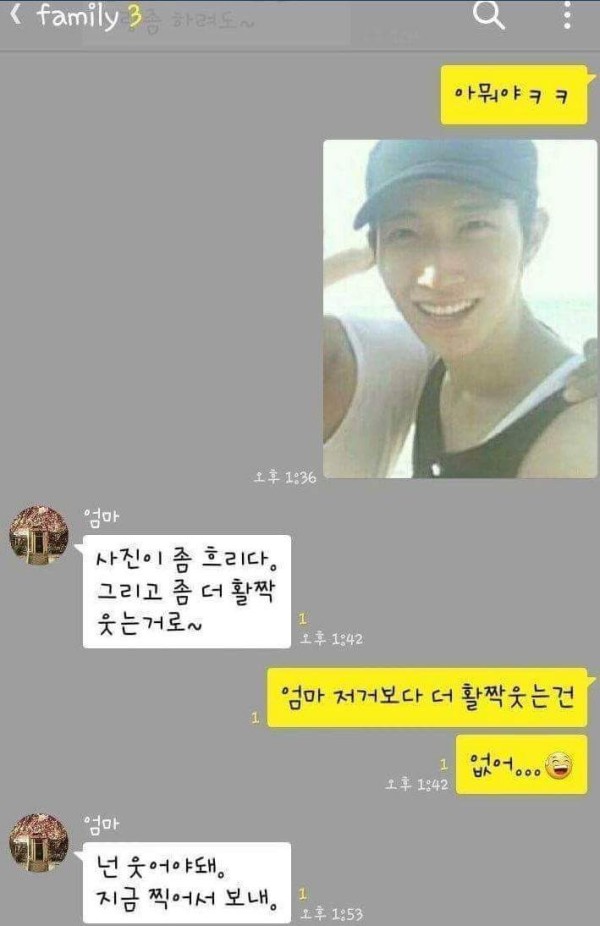
Task: Go back from the family chat
Action: [x=15, y=17]
